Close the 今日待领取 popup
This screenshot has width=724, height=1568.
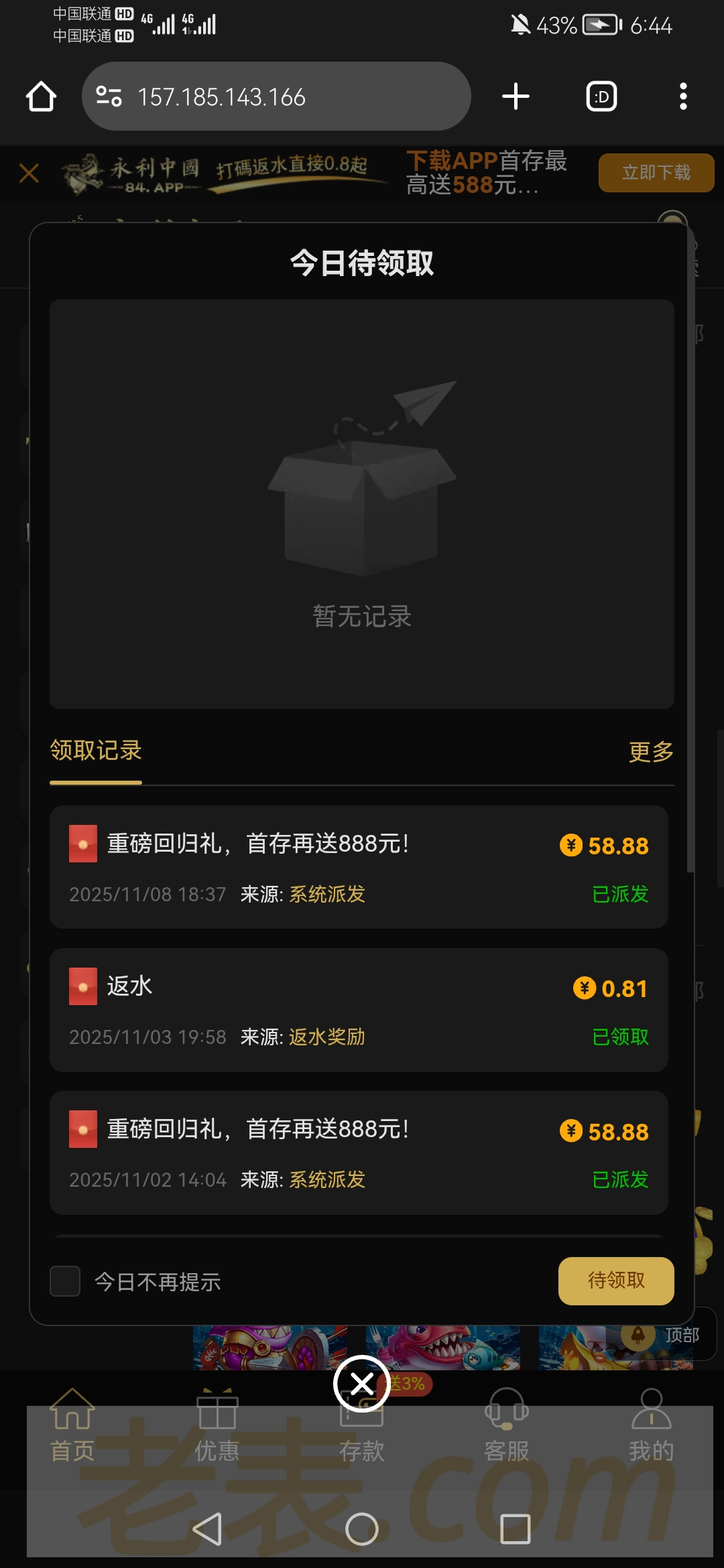pyautogui.click(x=362, y=1383)
